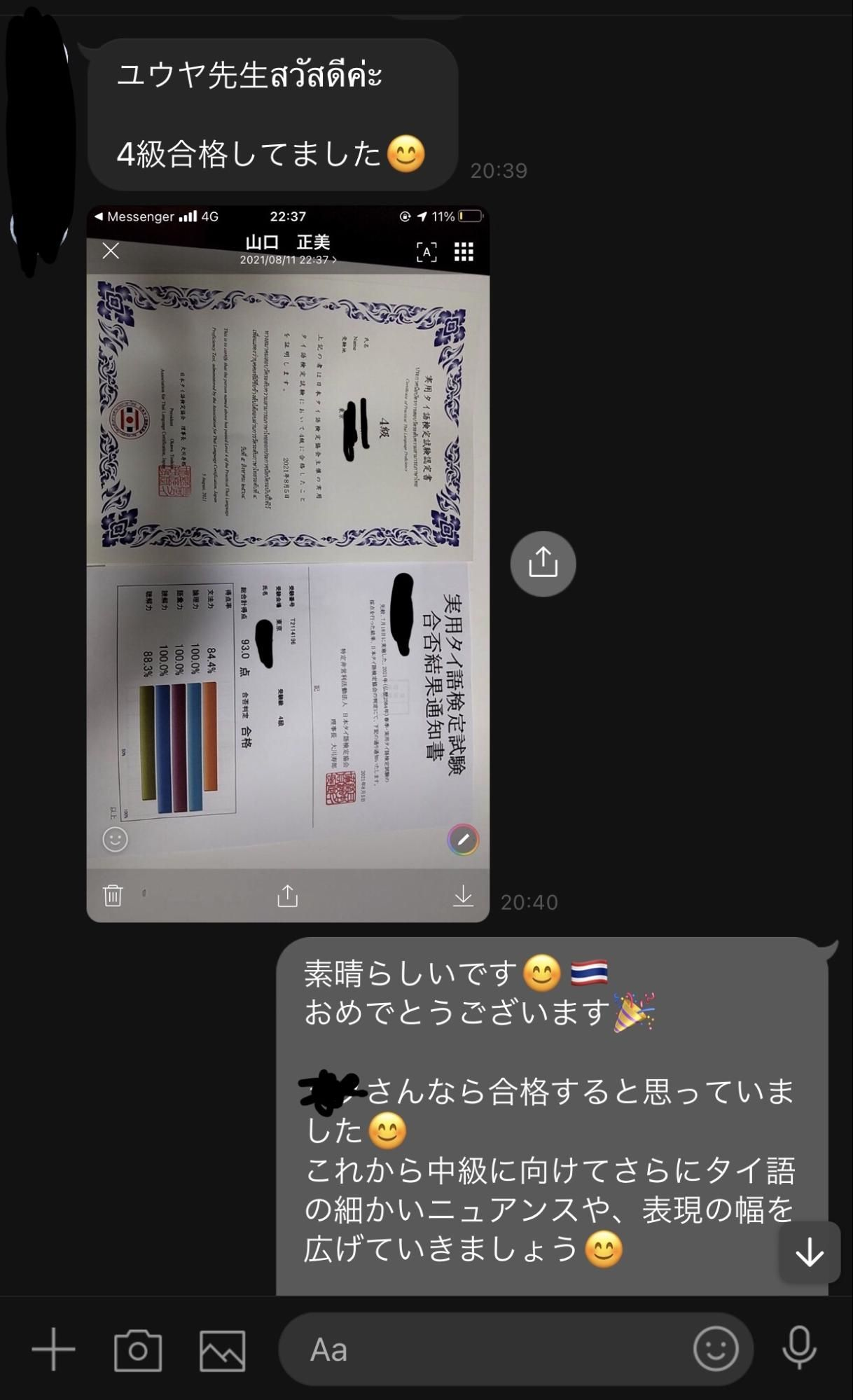
Task: Open the sender's profile picture
Action: coord(41,140)
